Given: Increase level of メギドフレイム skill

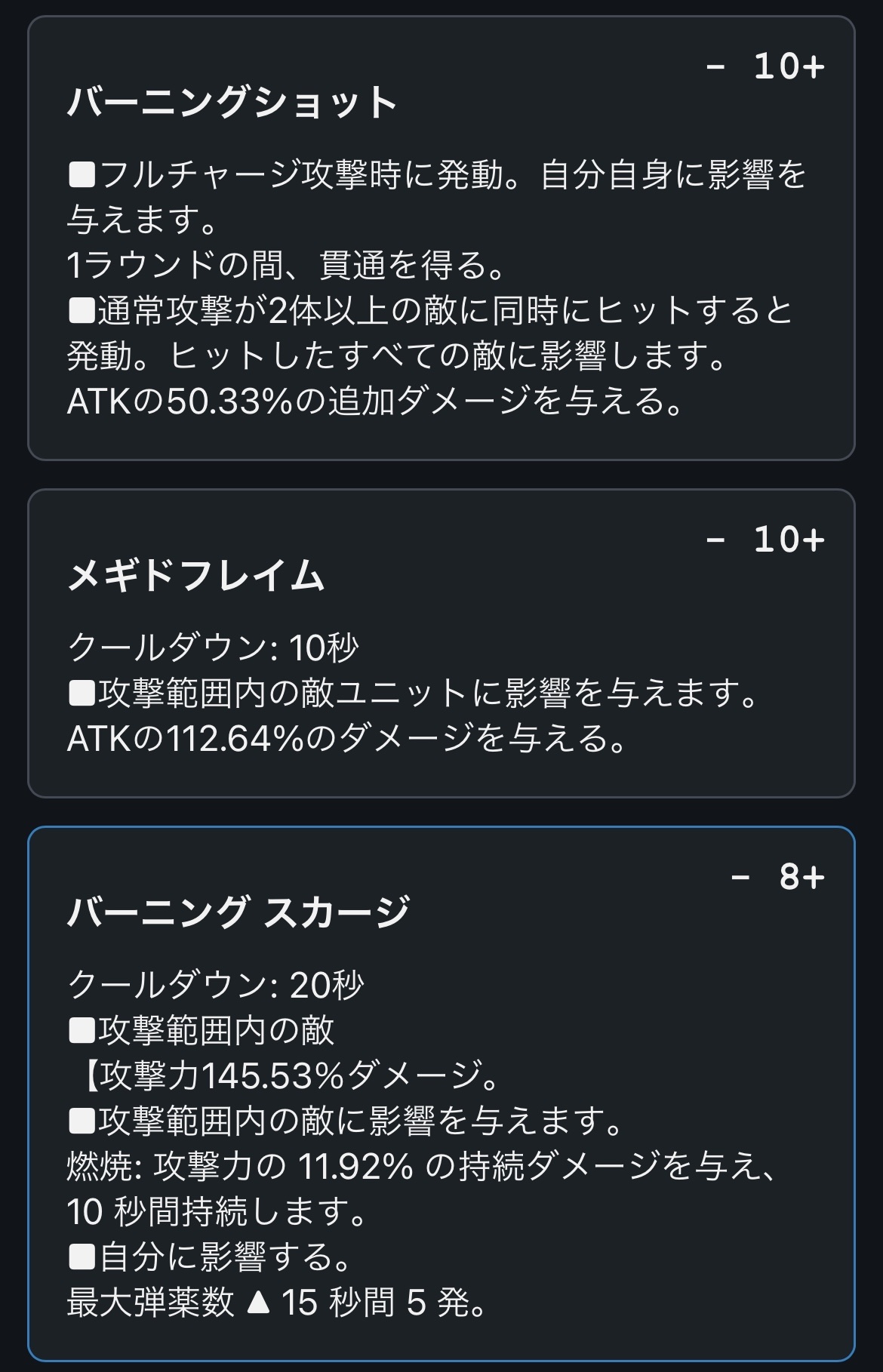Looking at the screenshot, I should (x=814, y=540).
